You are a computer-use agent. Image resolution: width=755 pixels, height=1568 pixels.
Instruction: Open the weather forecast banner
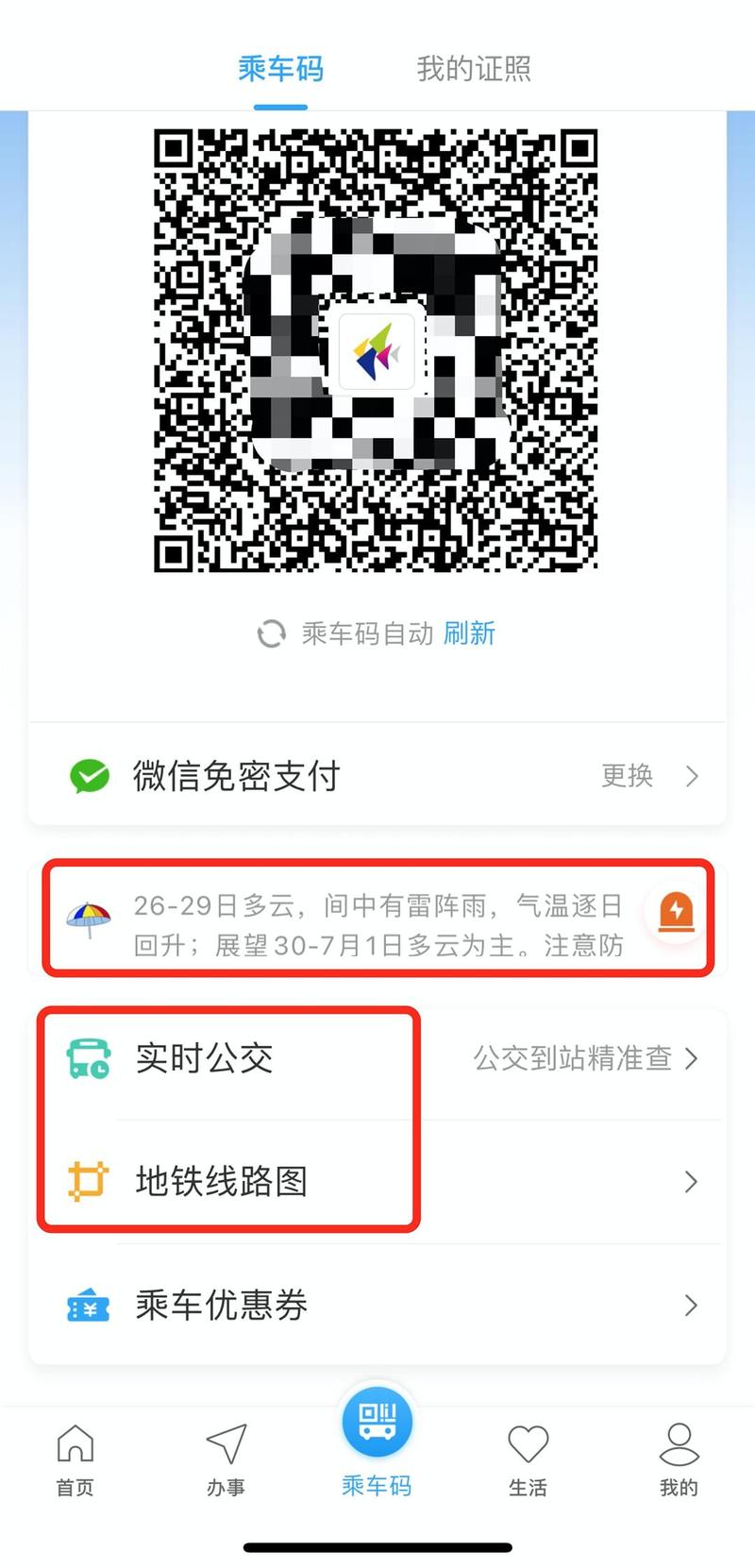click(377, 925)
